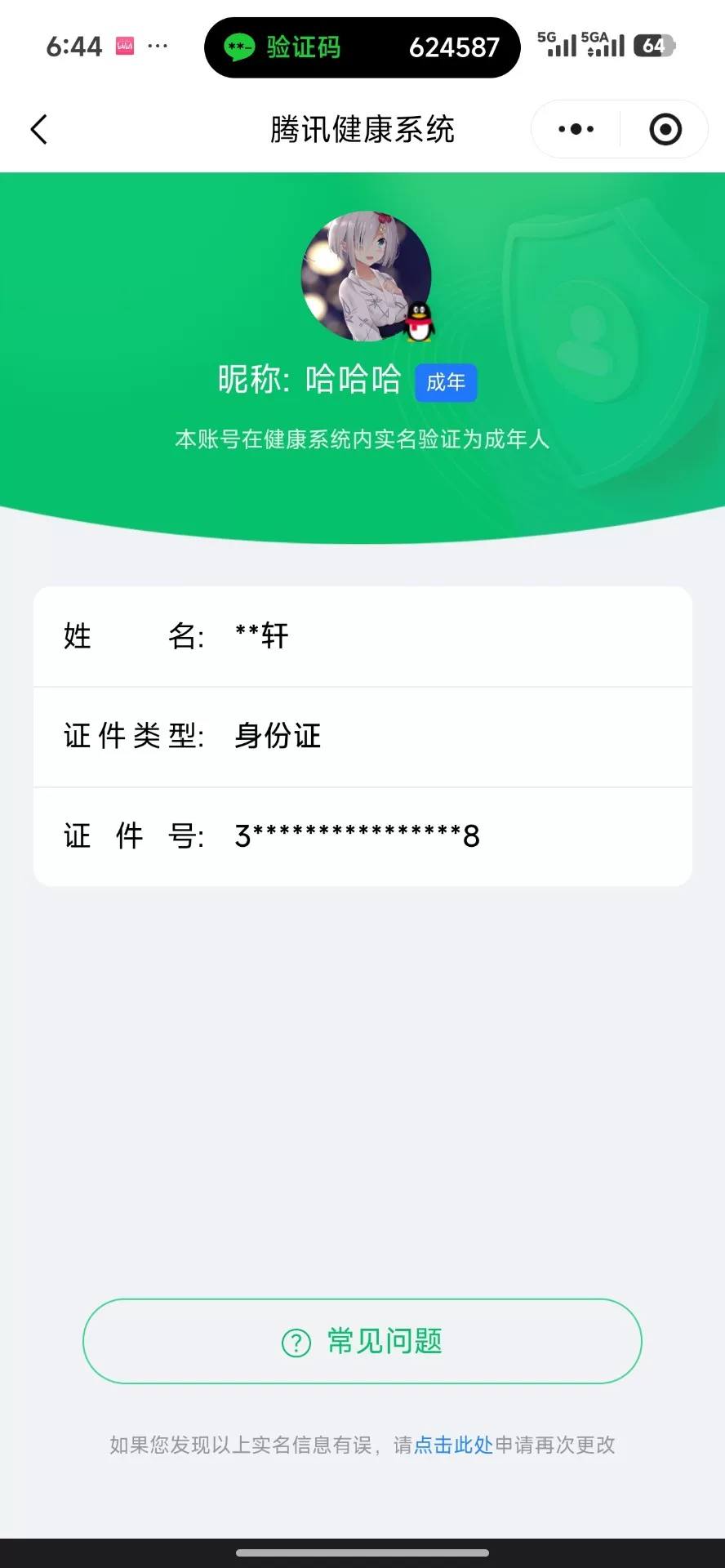Tap the question mark icon in 常见问题
The width and height of the screenshot is (725, 1568).
click(296, 1340)
